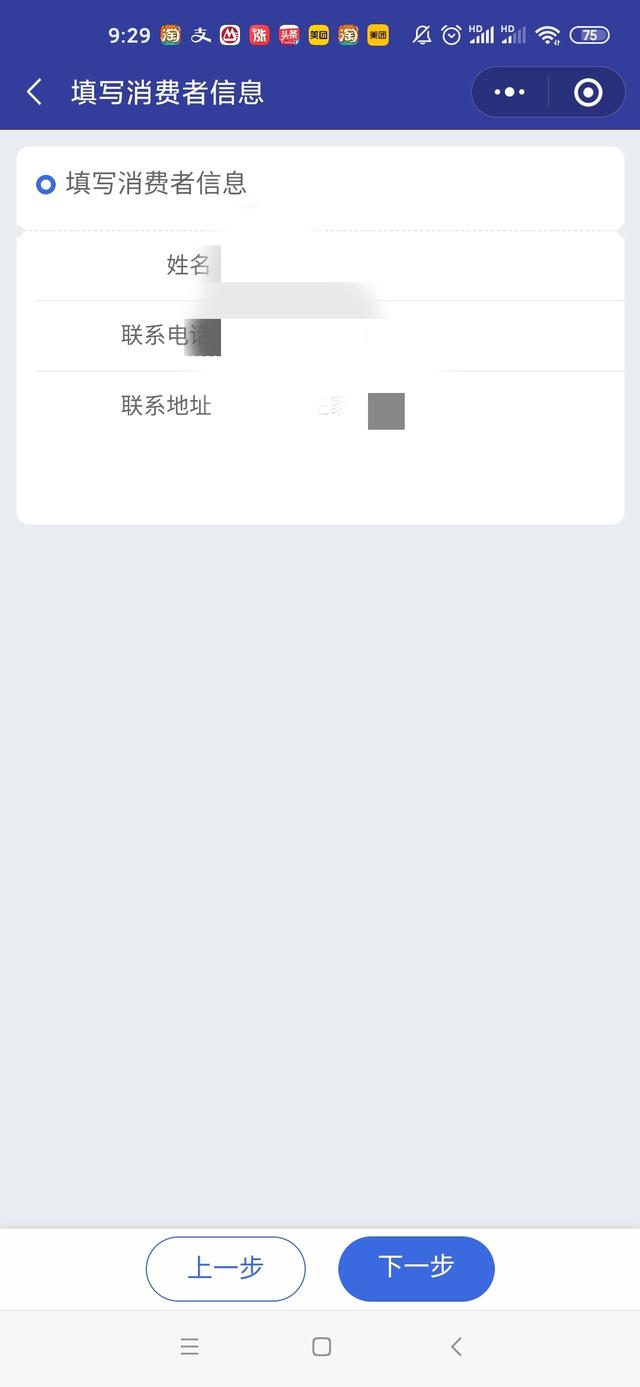
Task: Open recent apps from navigation bar
Action: click(x=190, y=1347)
